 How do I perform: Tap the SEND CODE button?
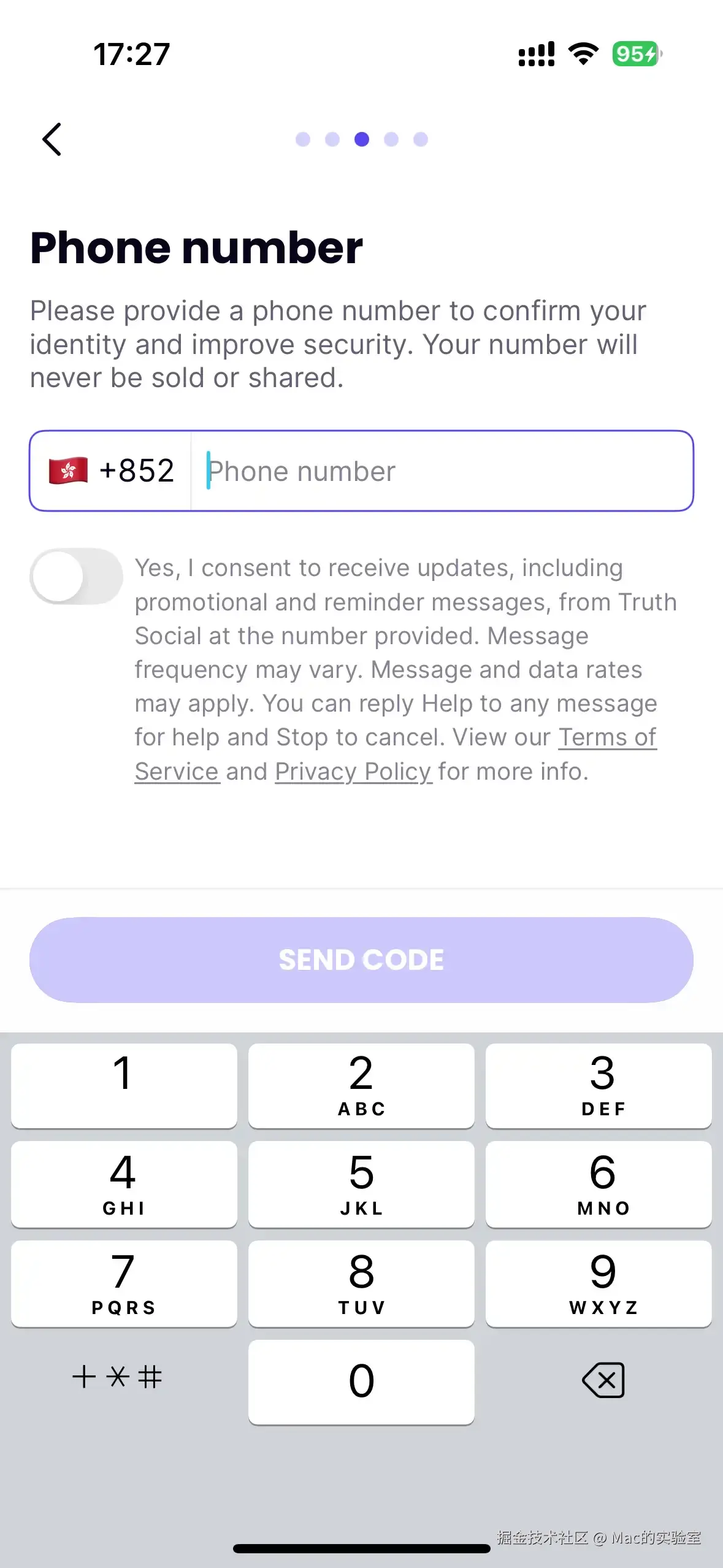point(361,959)
